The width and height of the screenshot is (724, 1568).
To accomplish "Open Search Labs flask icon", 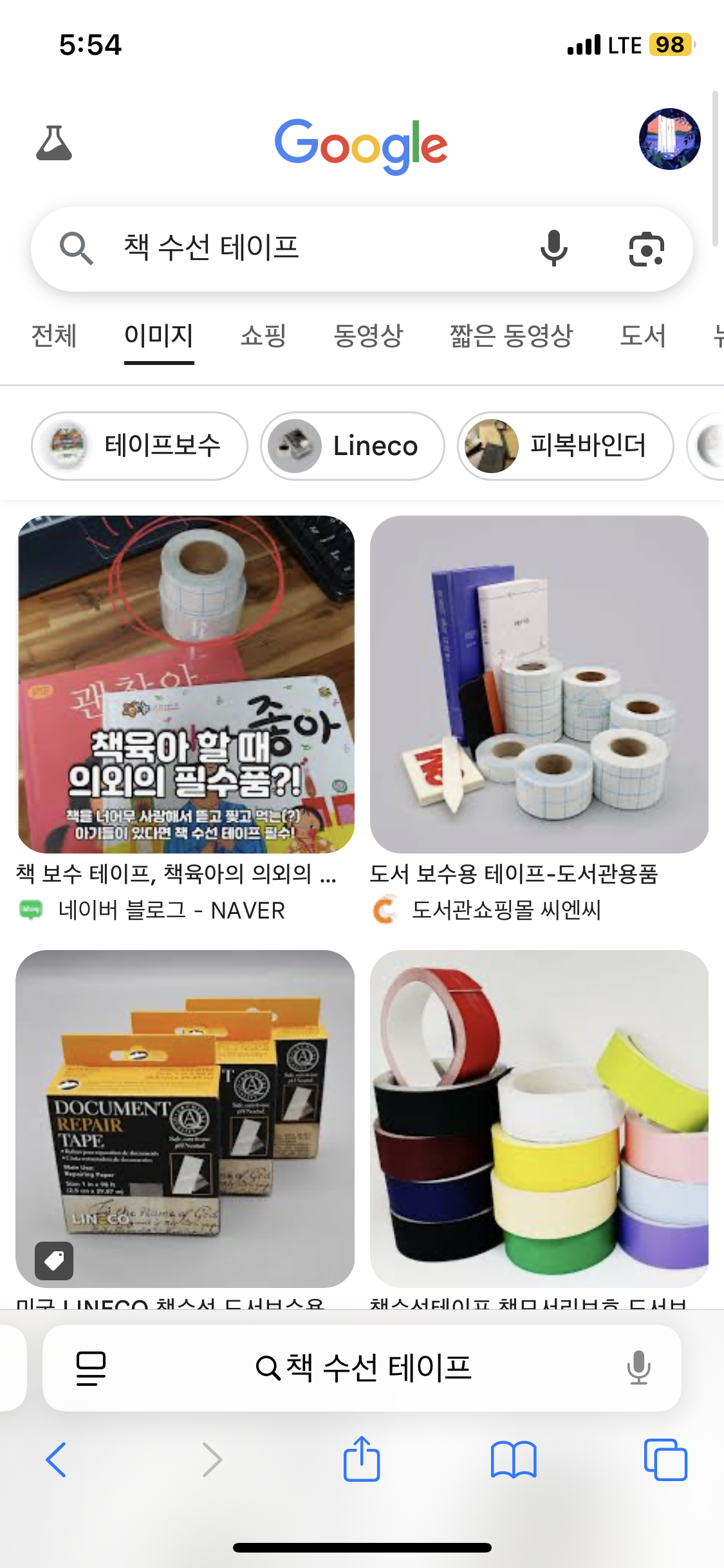I will pyautogui.click(x=54, y=143).
